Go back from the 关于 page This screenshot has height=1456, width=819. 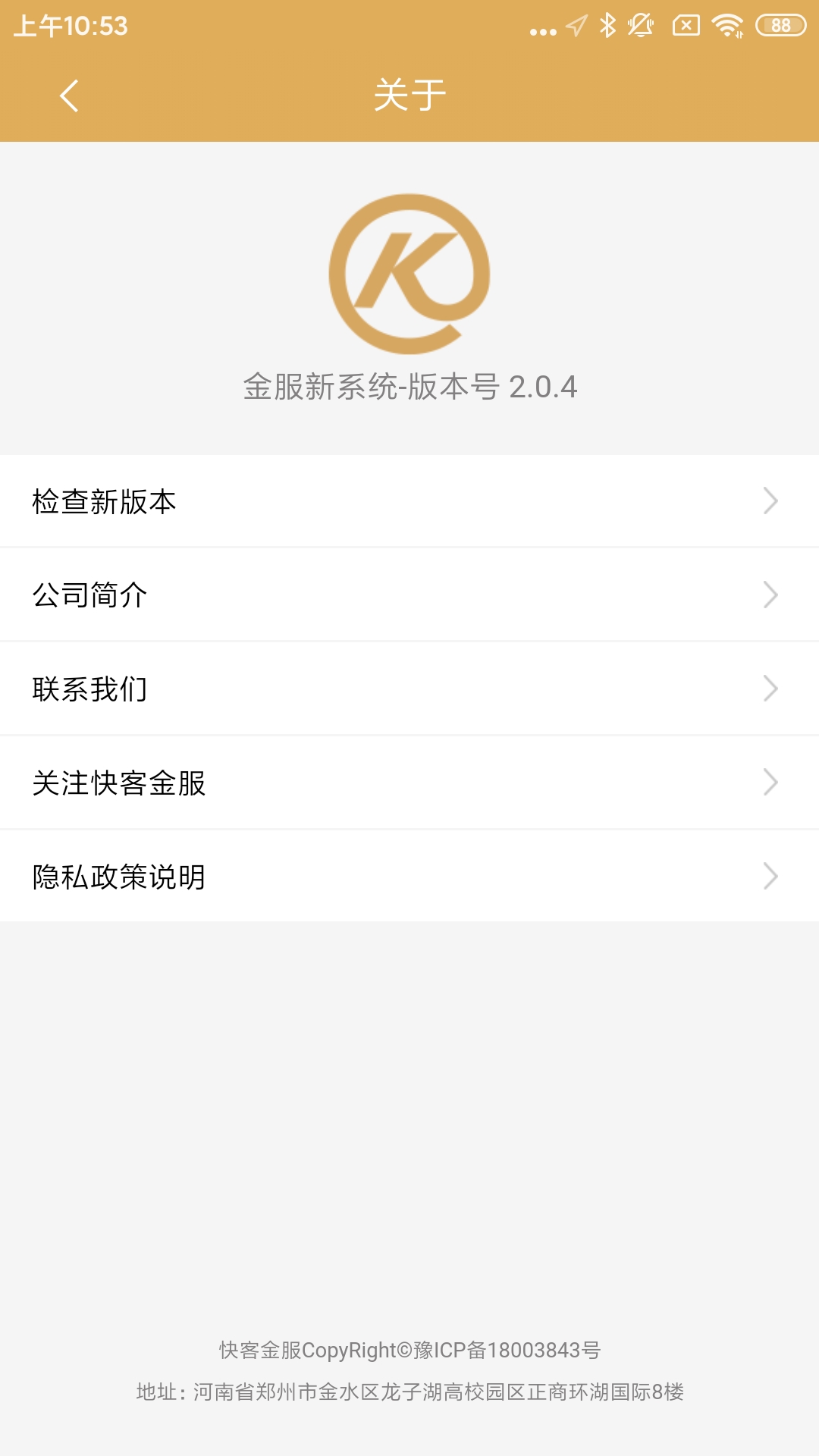(69, 96)
